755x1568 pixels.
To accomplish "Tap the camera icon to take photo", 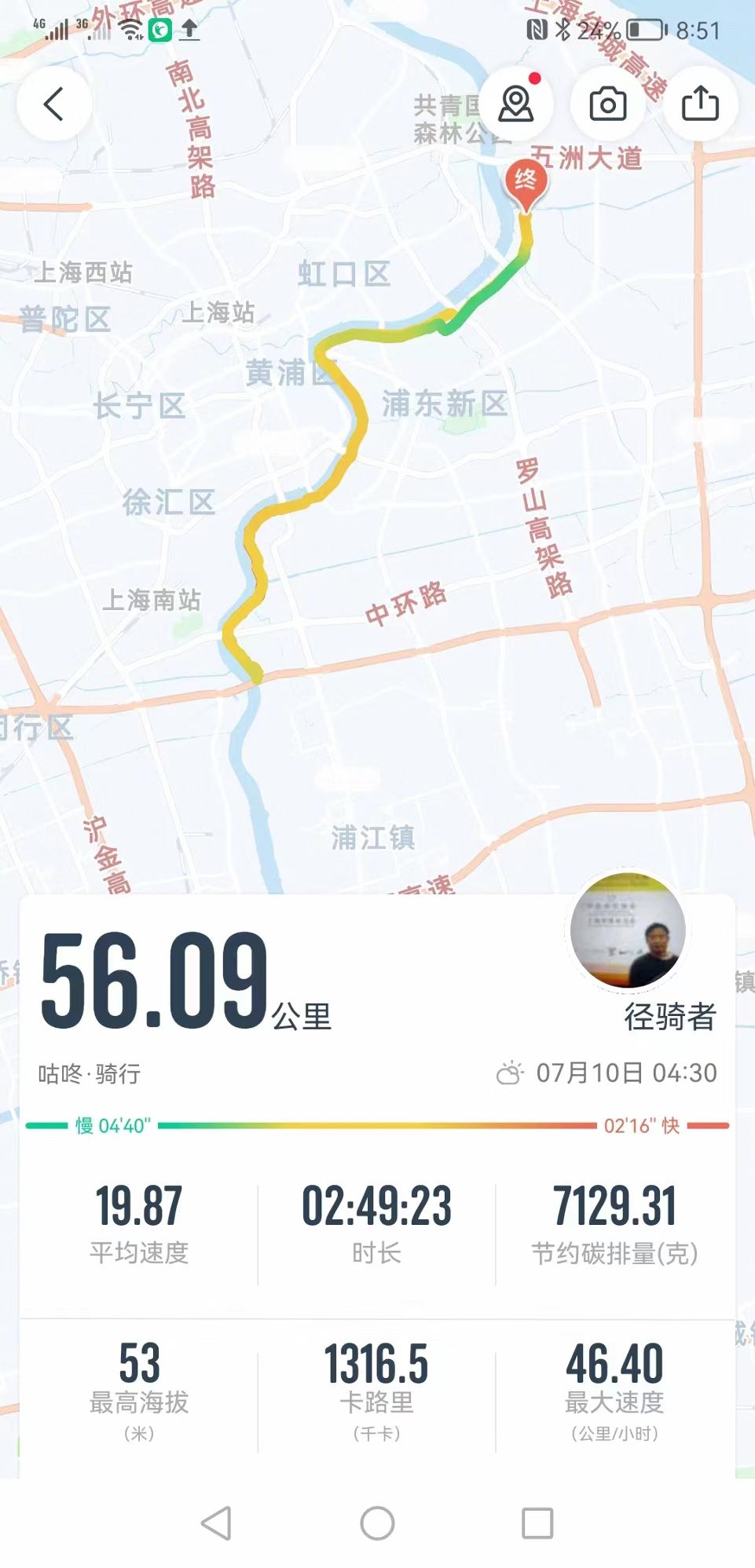I will 608,104.
